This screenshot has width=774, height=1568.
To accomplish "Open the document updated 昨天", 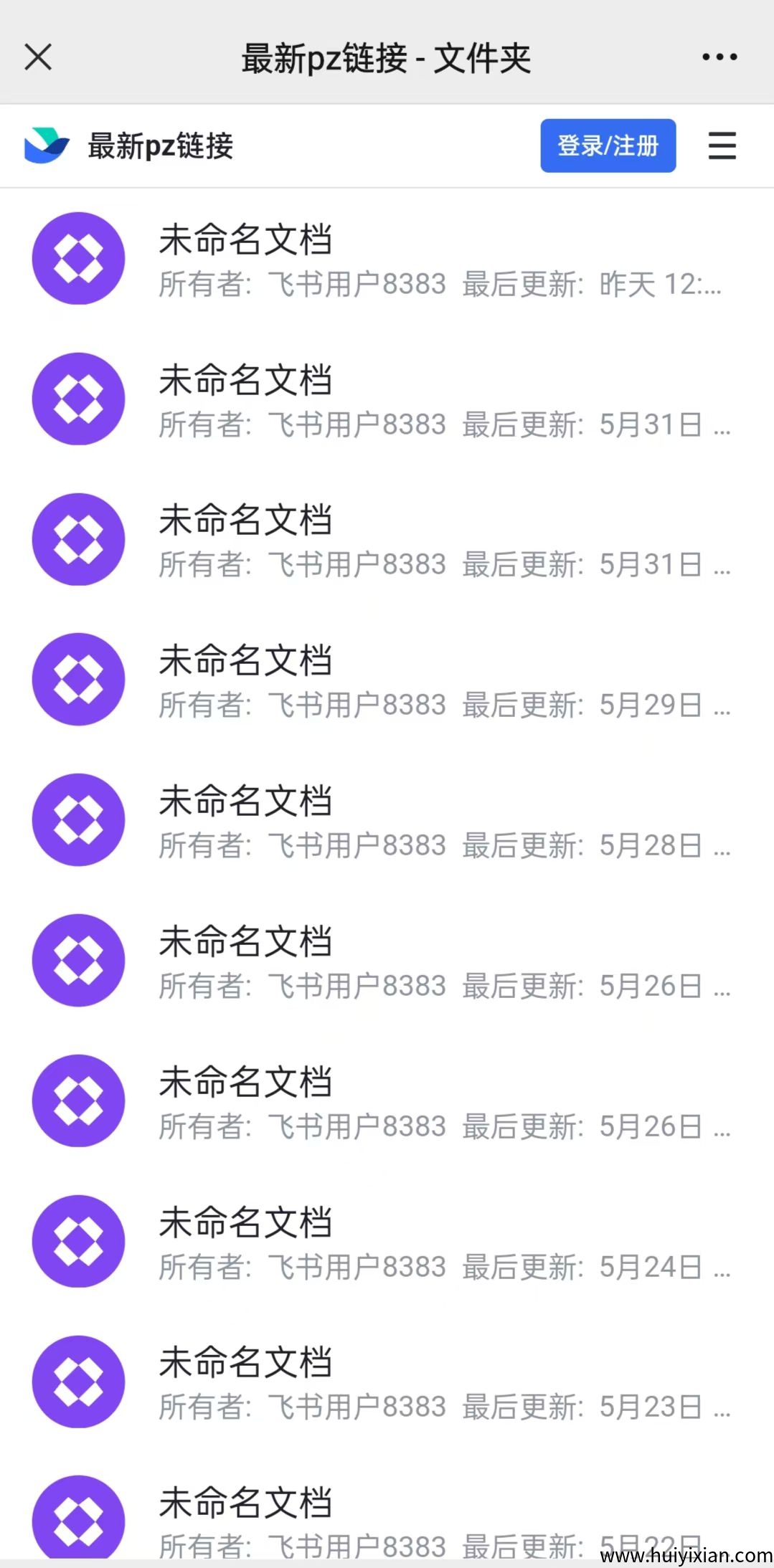I will pos(387,260).
